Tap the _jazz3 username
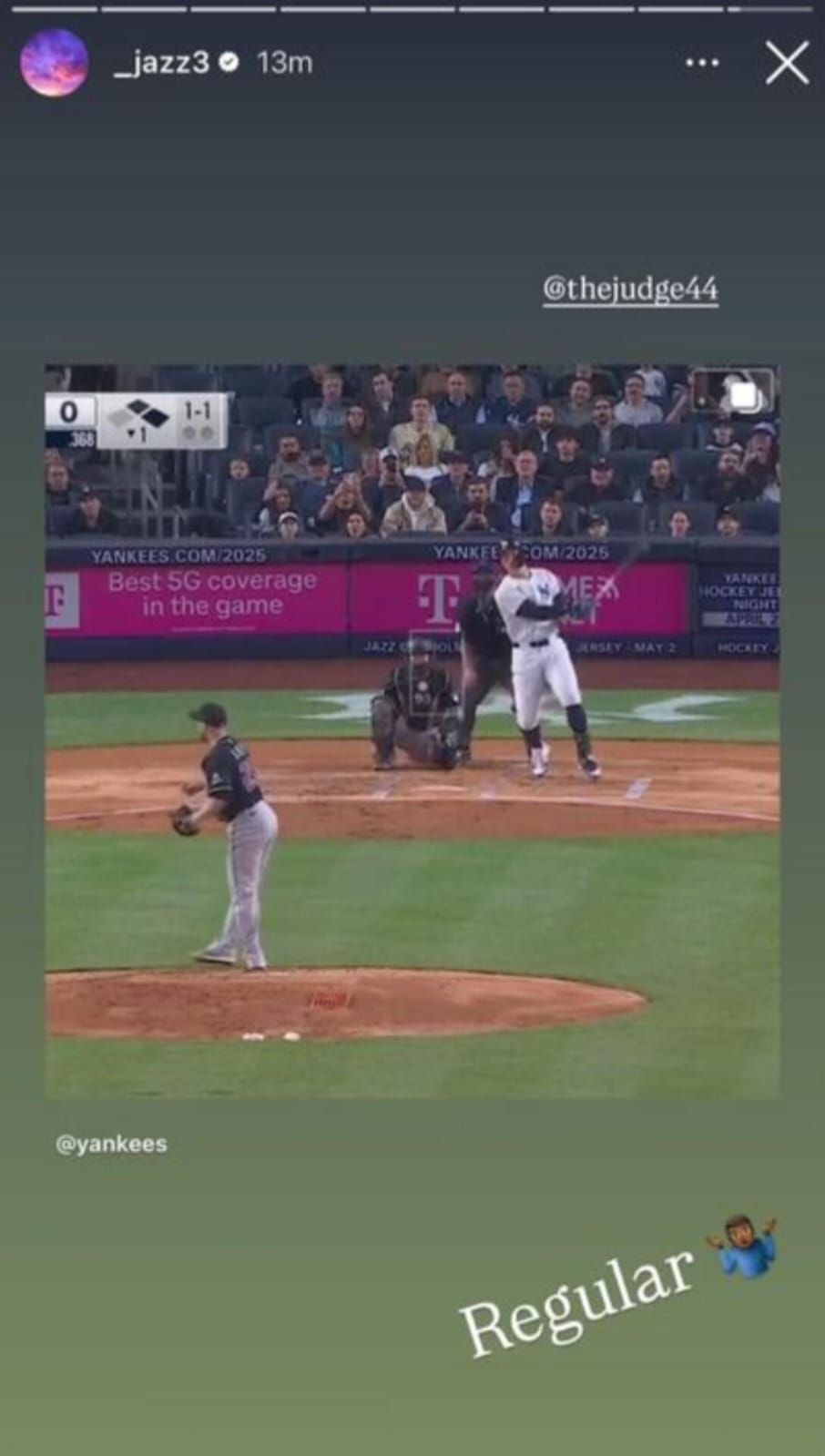The width and height of the screenshot is (825, 1456). (x=161, y=63)
